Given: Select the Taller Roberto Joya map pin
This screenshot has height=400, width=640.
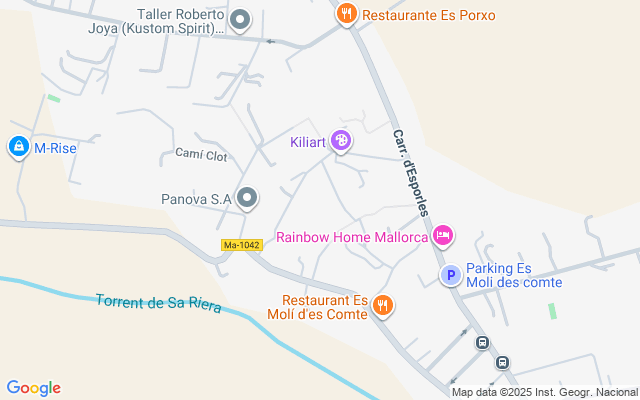Looking at the screenshot, I should click(240, 19).
